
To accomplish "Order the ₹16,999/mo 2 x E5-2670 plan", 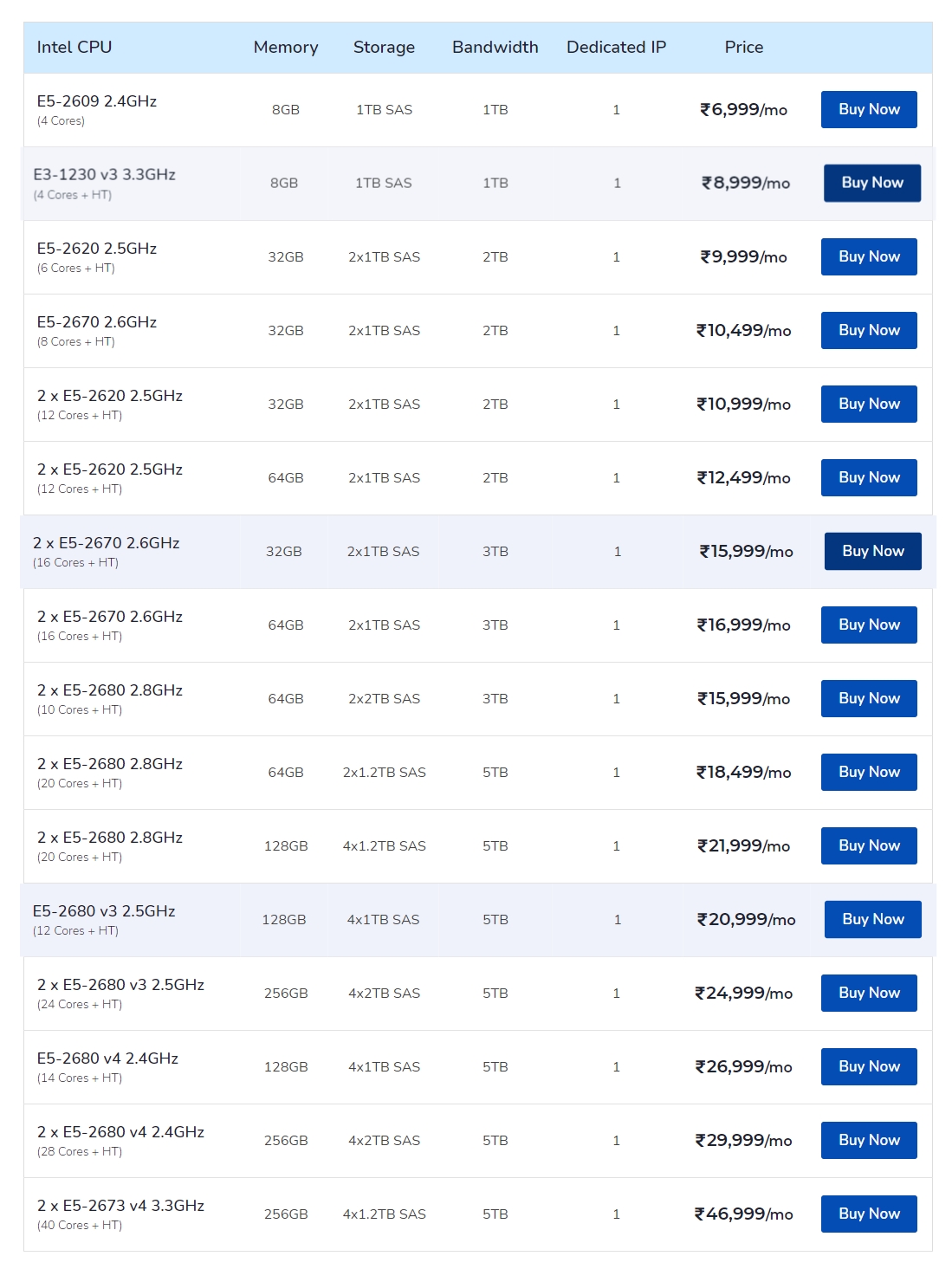I will pyautogui.click(x=869, y=625).
